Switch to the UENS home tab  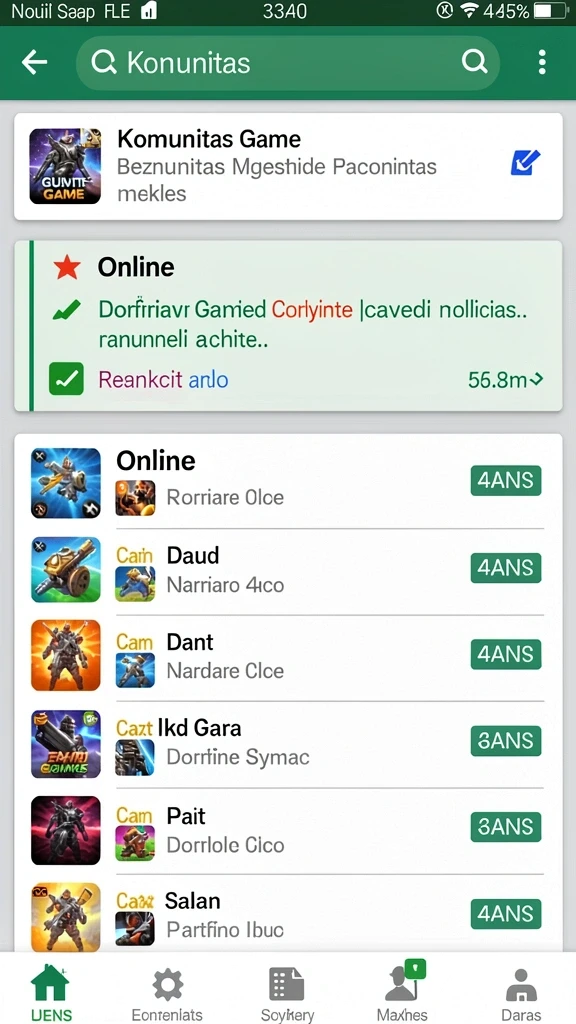tap(52, 991)
